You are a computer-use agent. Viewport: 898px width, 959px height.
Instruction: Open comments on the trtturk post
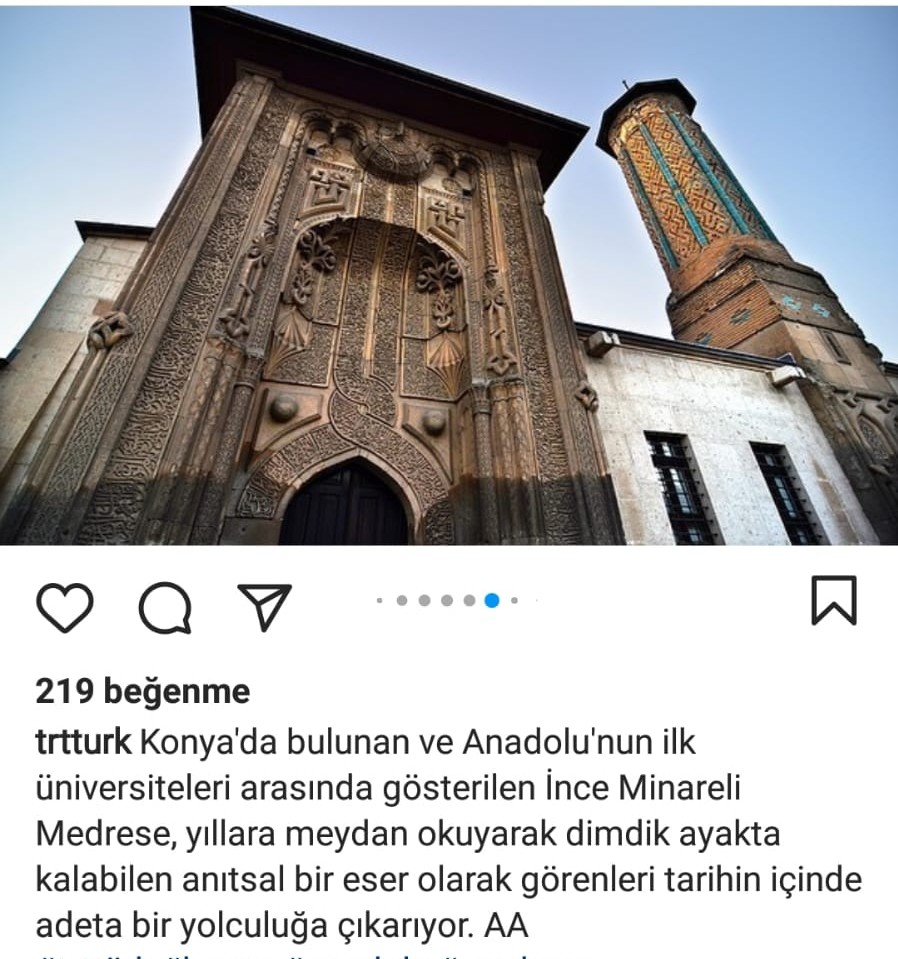[x=165, y=606]
